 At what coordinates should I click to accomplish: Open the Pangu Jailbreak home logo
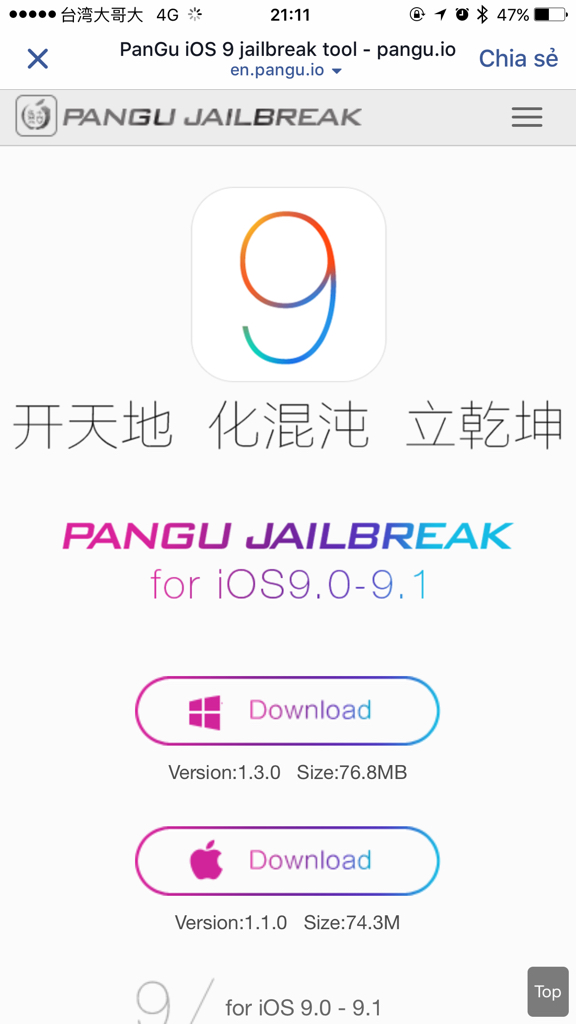pos(189,116)
